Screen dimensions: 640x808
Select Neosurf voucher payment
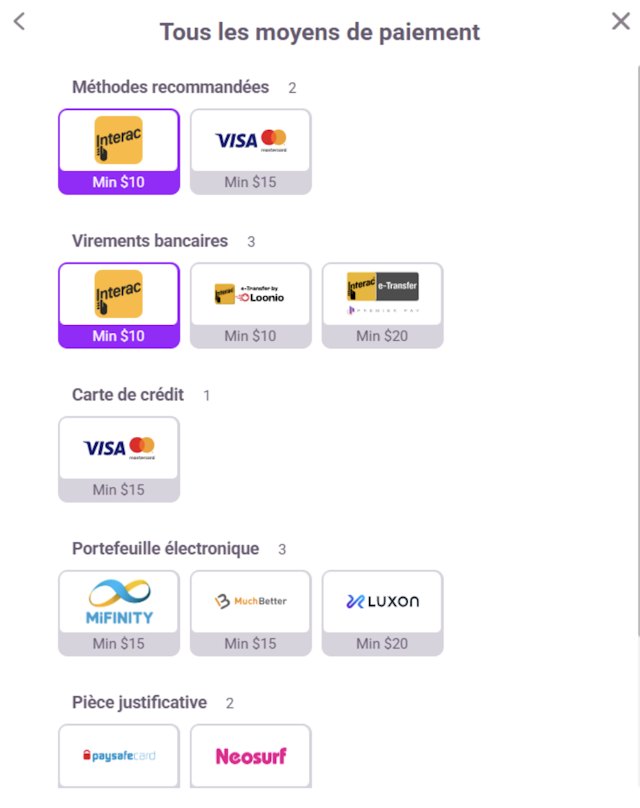coord(251,756)
